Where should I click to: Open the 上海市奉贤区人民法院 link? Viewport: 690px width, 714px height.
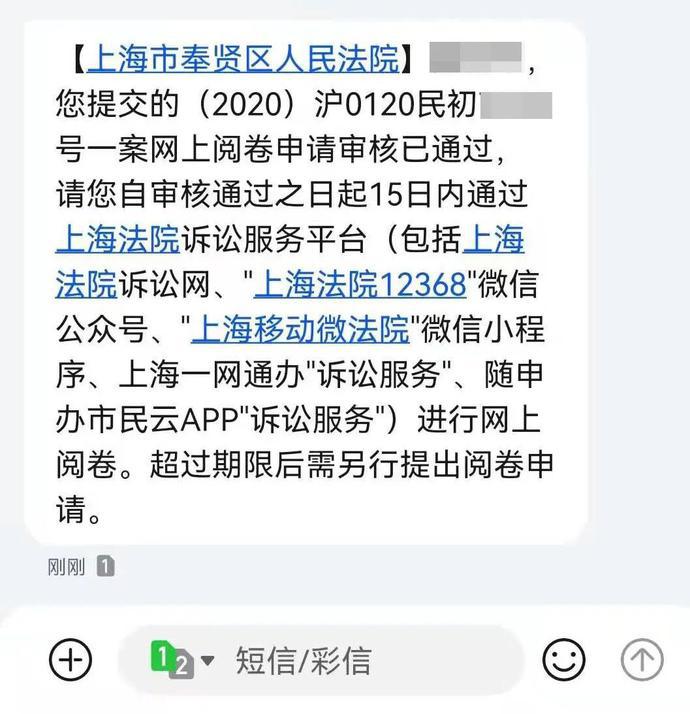click(x=244, y=60)
